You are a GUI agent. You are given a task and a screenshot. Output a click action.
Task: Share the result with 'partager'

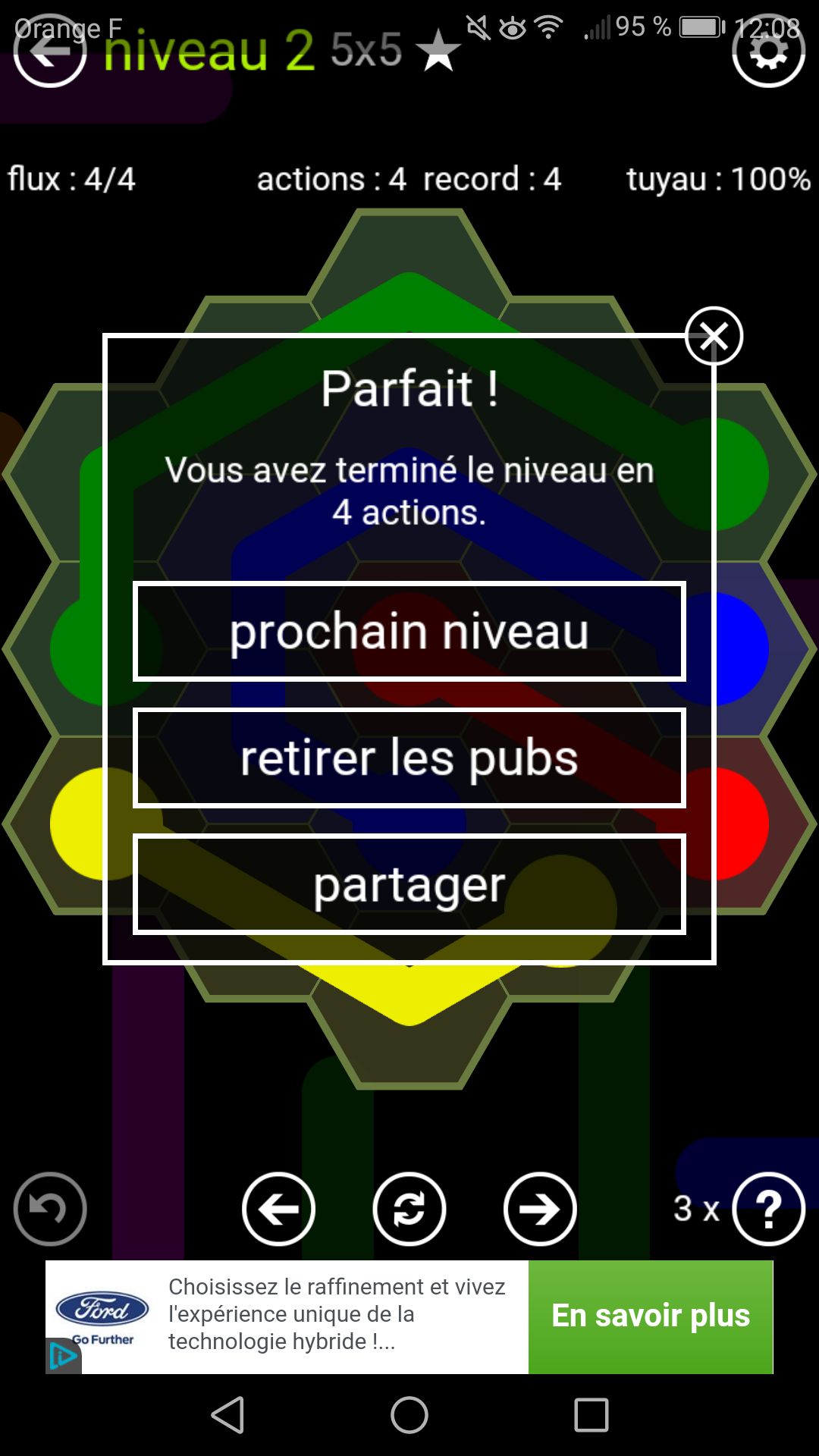(409, 884)
